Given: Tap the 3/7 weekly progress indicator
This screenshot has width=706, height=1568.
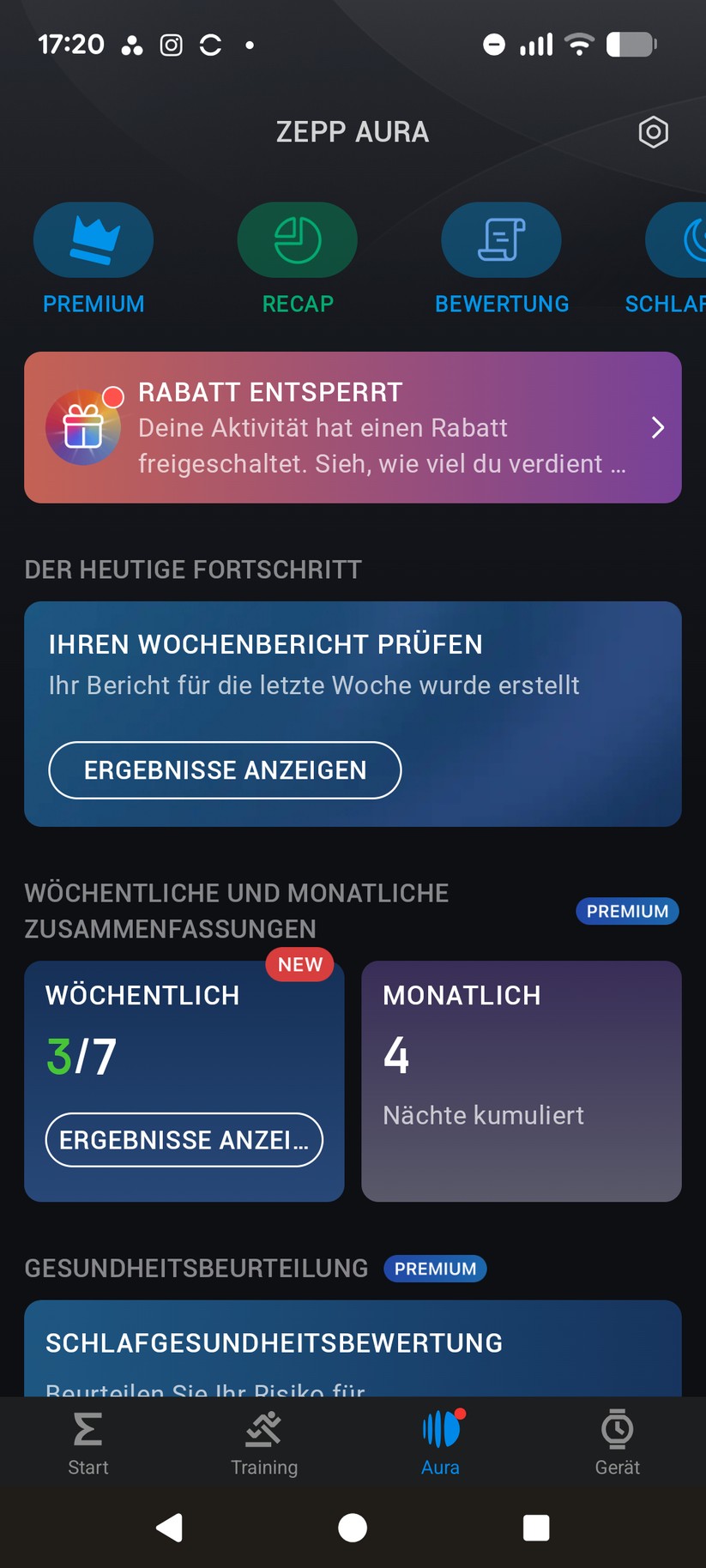Looking at the screenshot, I should [81, 1056].
